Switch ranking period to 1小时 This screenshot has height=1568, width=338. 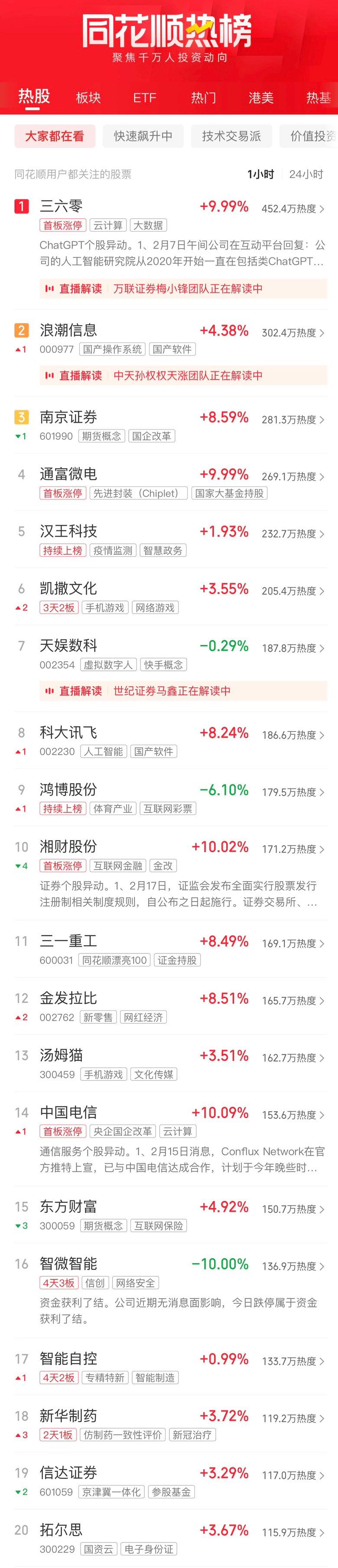pos(260,175)
